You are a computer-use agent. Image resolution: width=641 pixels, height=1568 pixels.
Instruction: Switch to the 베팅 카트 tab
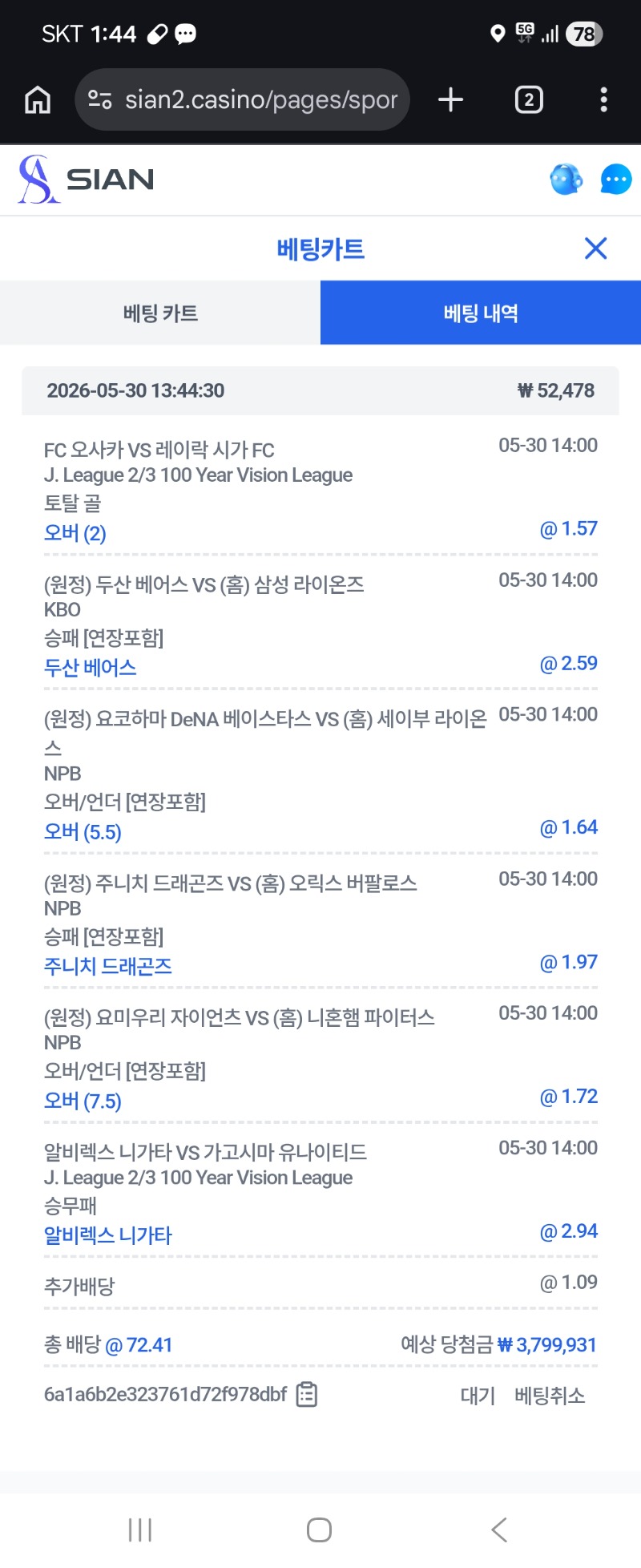tap(160, 313)
